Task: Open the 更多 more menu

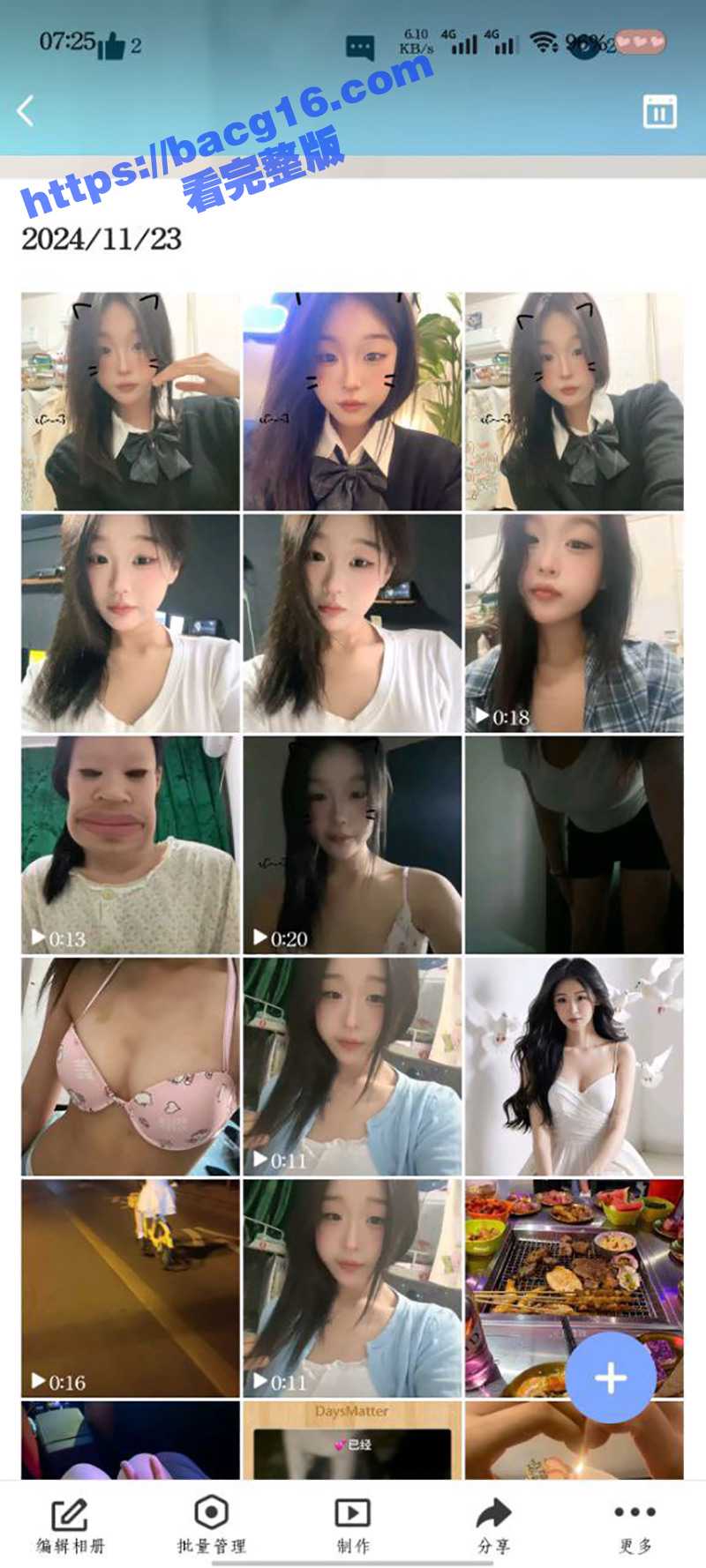Action: click(x=635, y=1527)
